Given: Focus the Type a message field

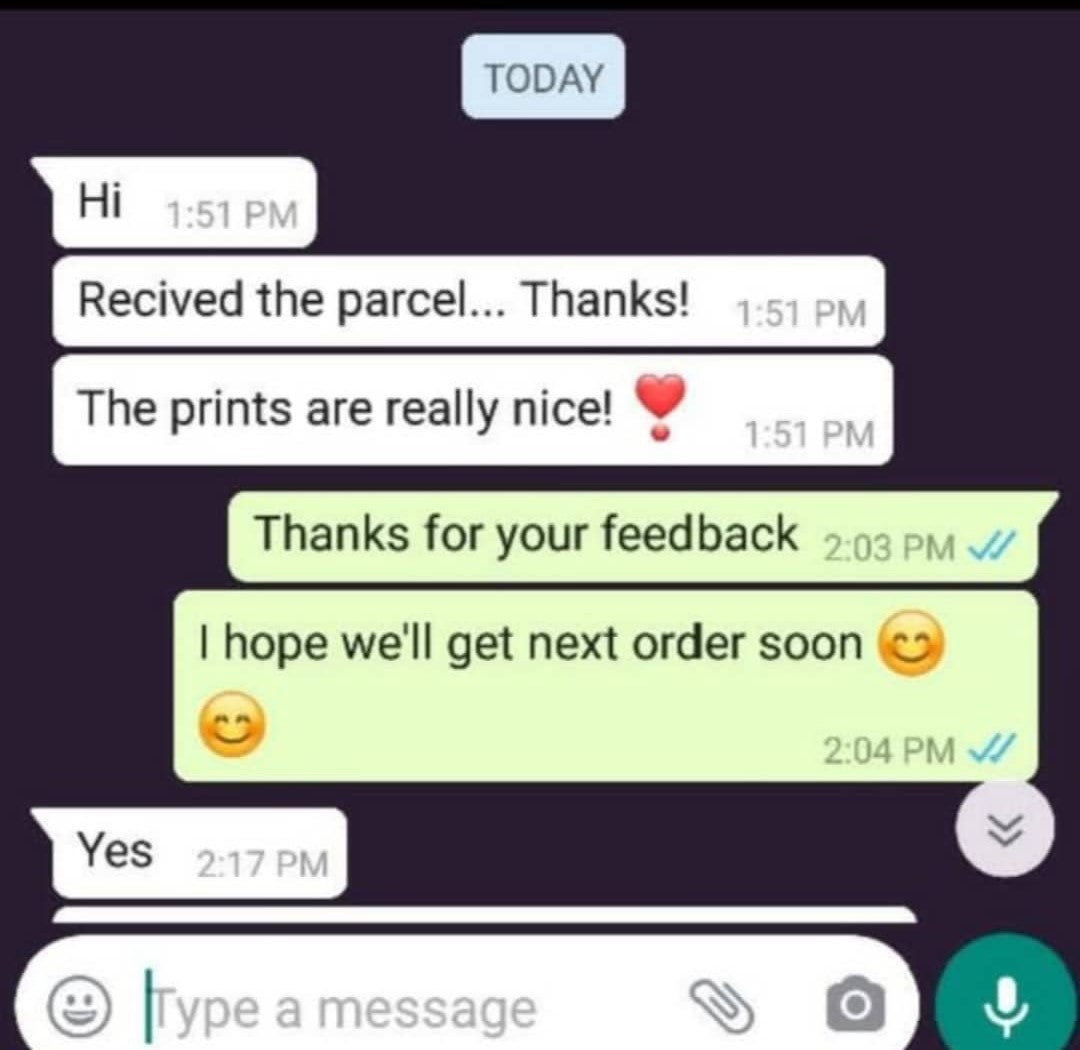Looking at the screenshot, I should coord(400,1008).
